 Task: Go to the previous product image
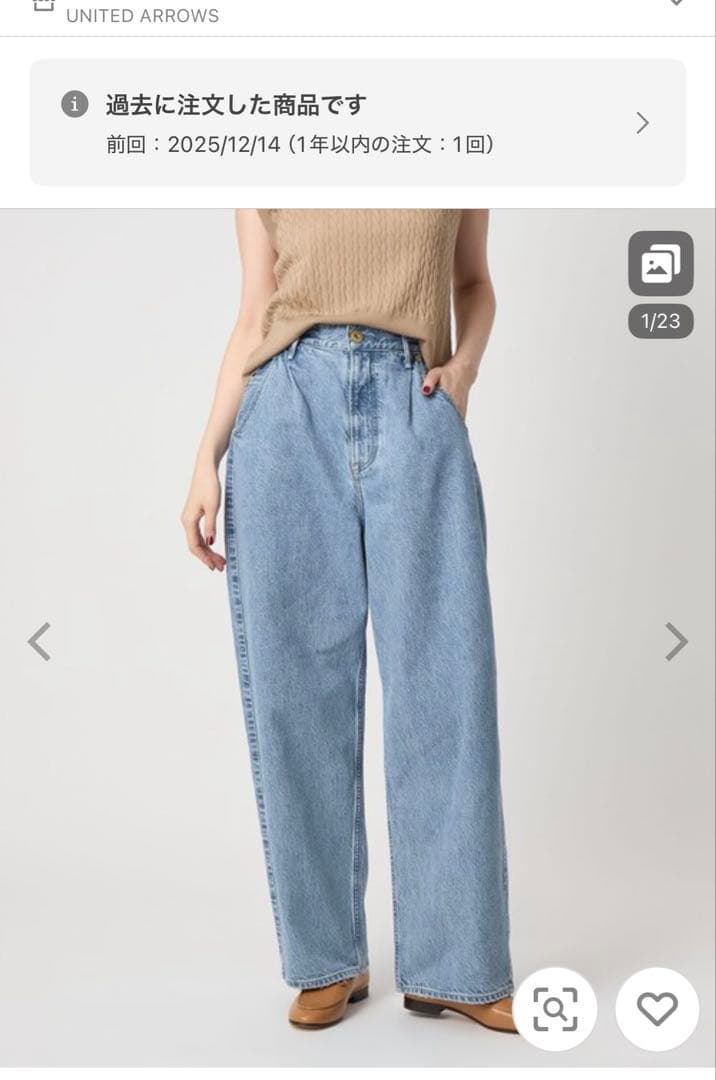coord(39,642)
